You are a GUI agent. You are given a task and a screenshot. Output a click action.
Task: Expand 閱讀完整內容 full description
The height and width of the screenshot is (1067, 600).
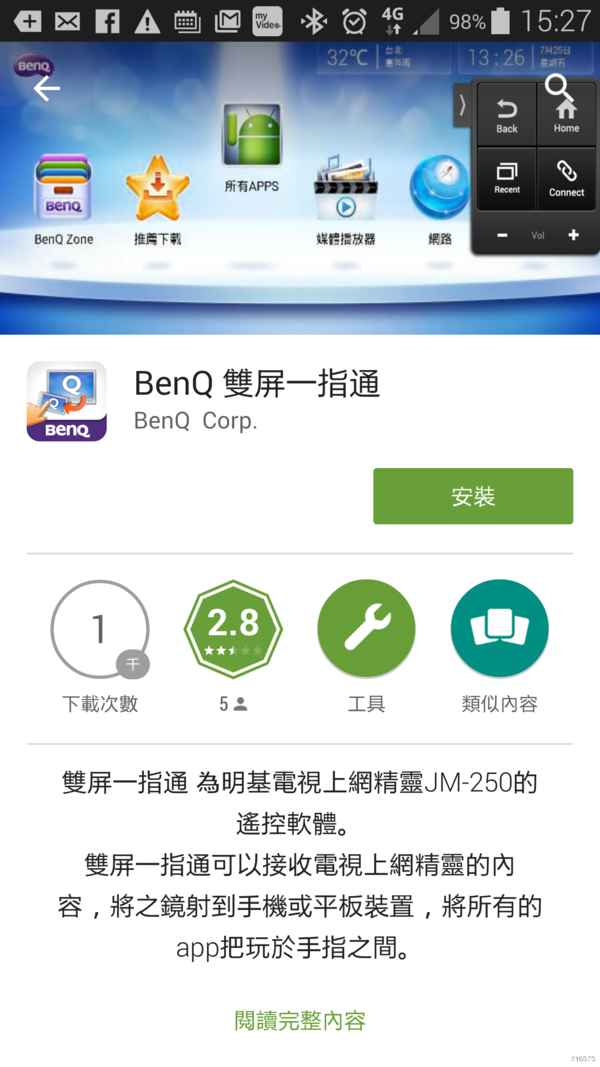coord(300,1020)
